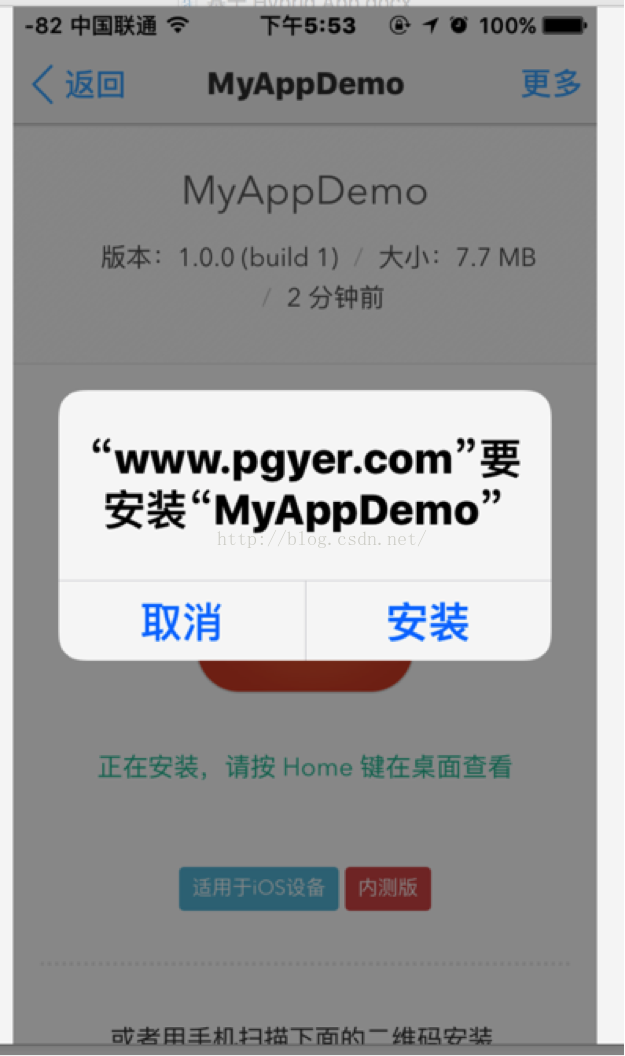This screenshot has width=625, height=1056.
Task: Confirm installation by tapping 安装
Action: click(428, 622)
